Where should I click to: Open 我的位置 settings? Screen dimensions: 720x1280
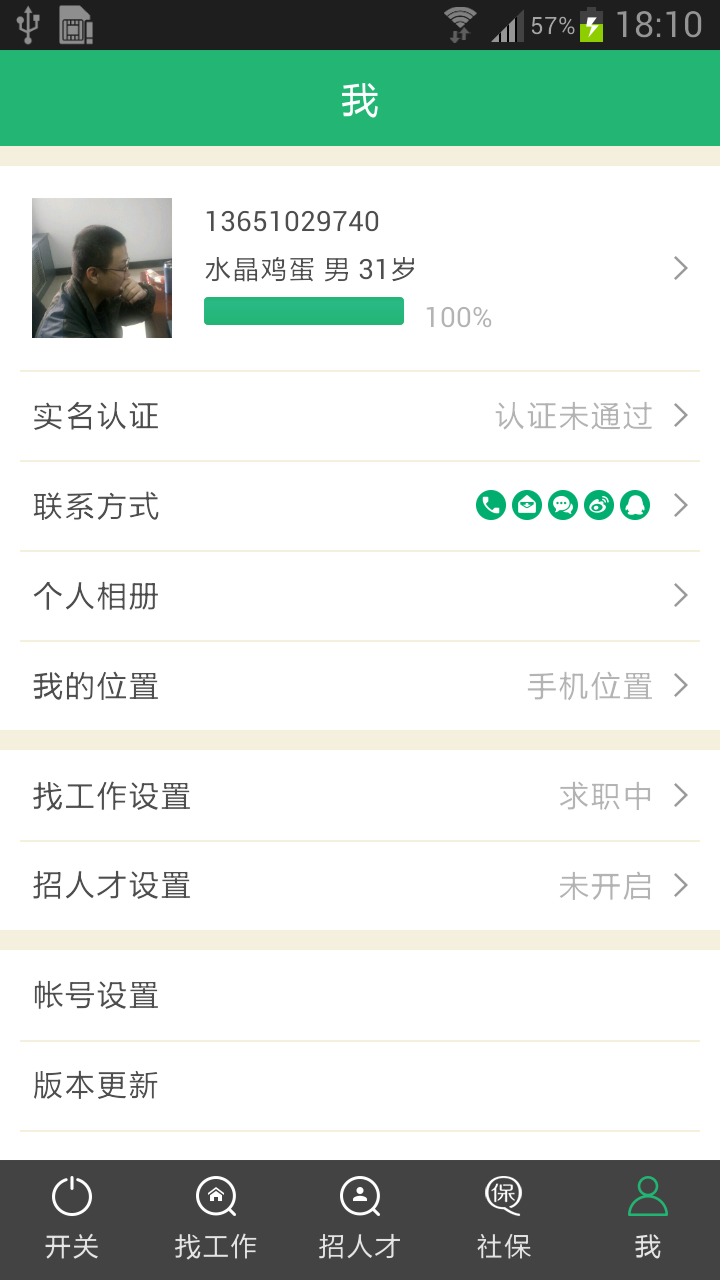coord(360,686)
